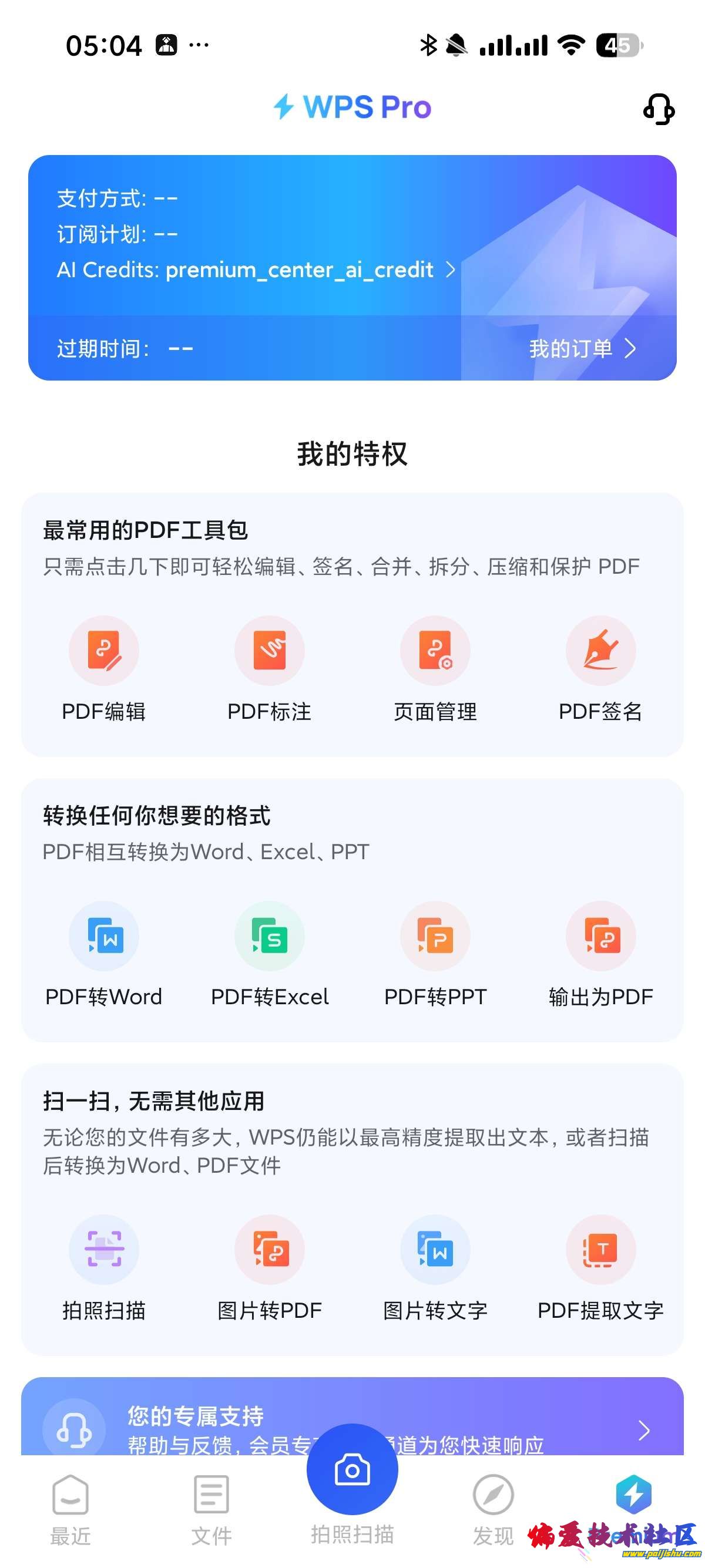705x1568 pixels.
Task: Open the PDF编辑 tool
Action: click(104, 651)
